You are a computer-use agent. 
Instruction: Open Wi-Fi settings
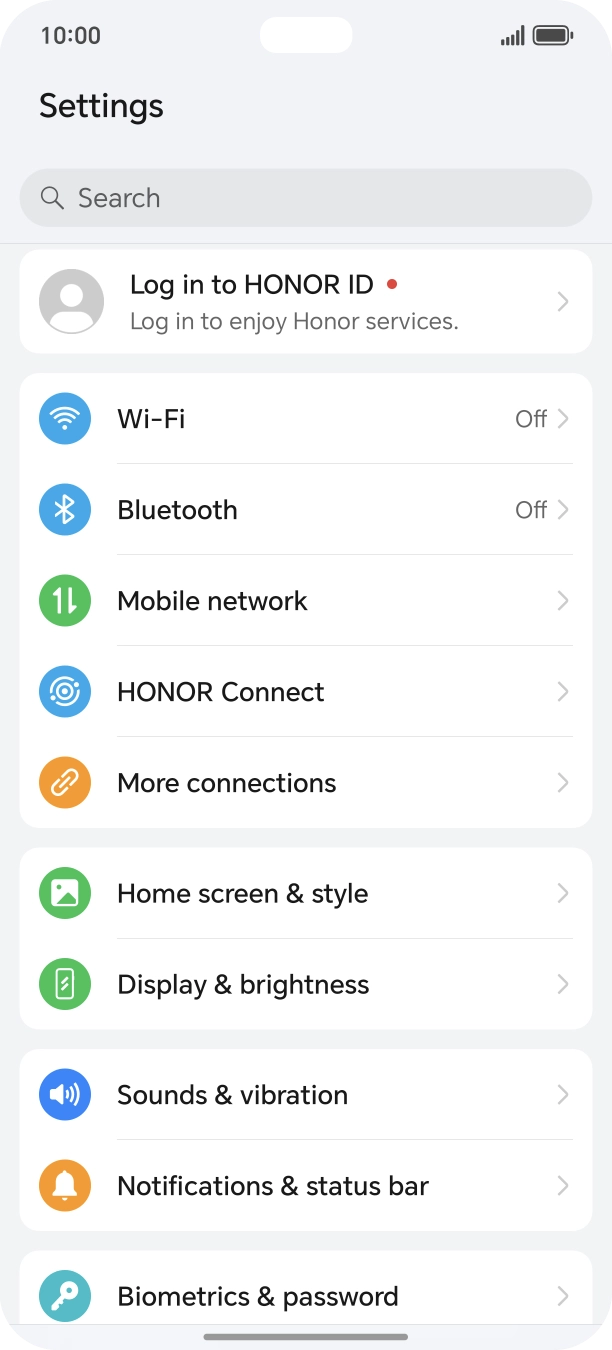[306, 419]
